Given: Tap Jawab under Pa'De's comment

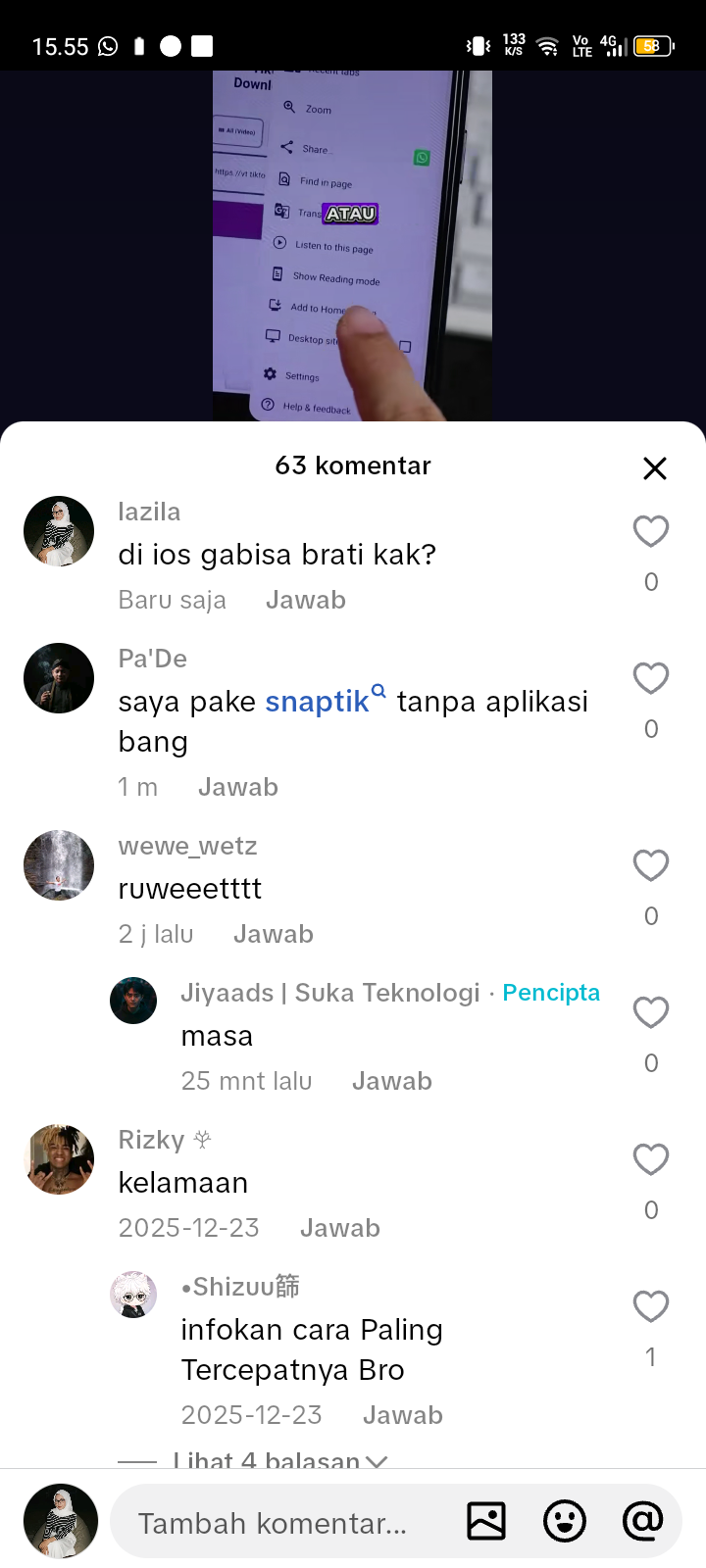Looking at the screenshot, I should coord(237,787).
